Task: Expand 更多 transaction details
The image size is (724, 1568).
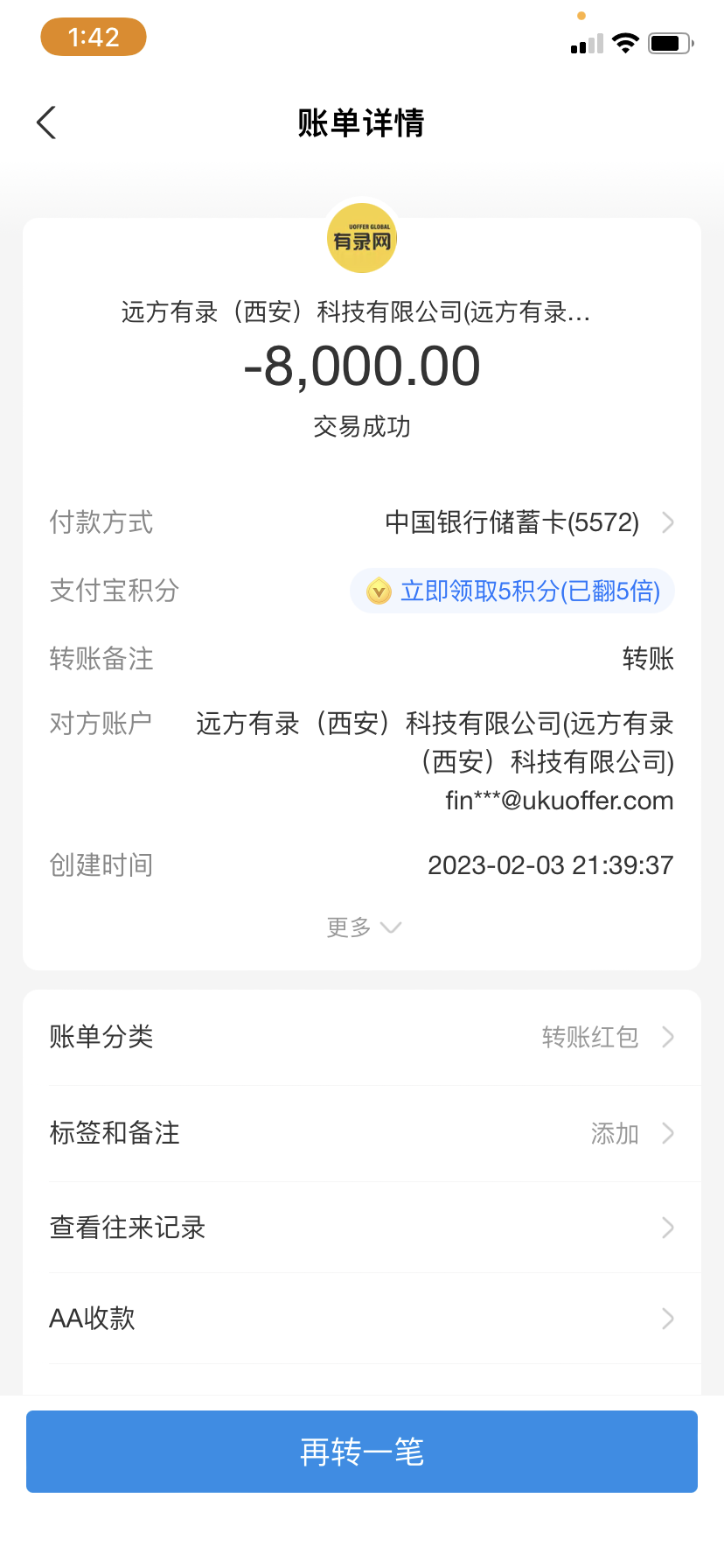Action: coord(363,927)
